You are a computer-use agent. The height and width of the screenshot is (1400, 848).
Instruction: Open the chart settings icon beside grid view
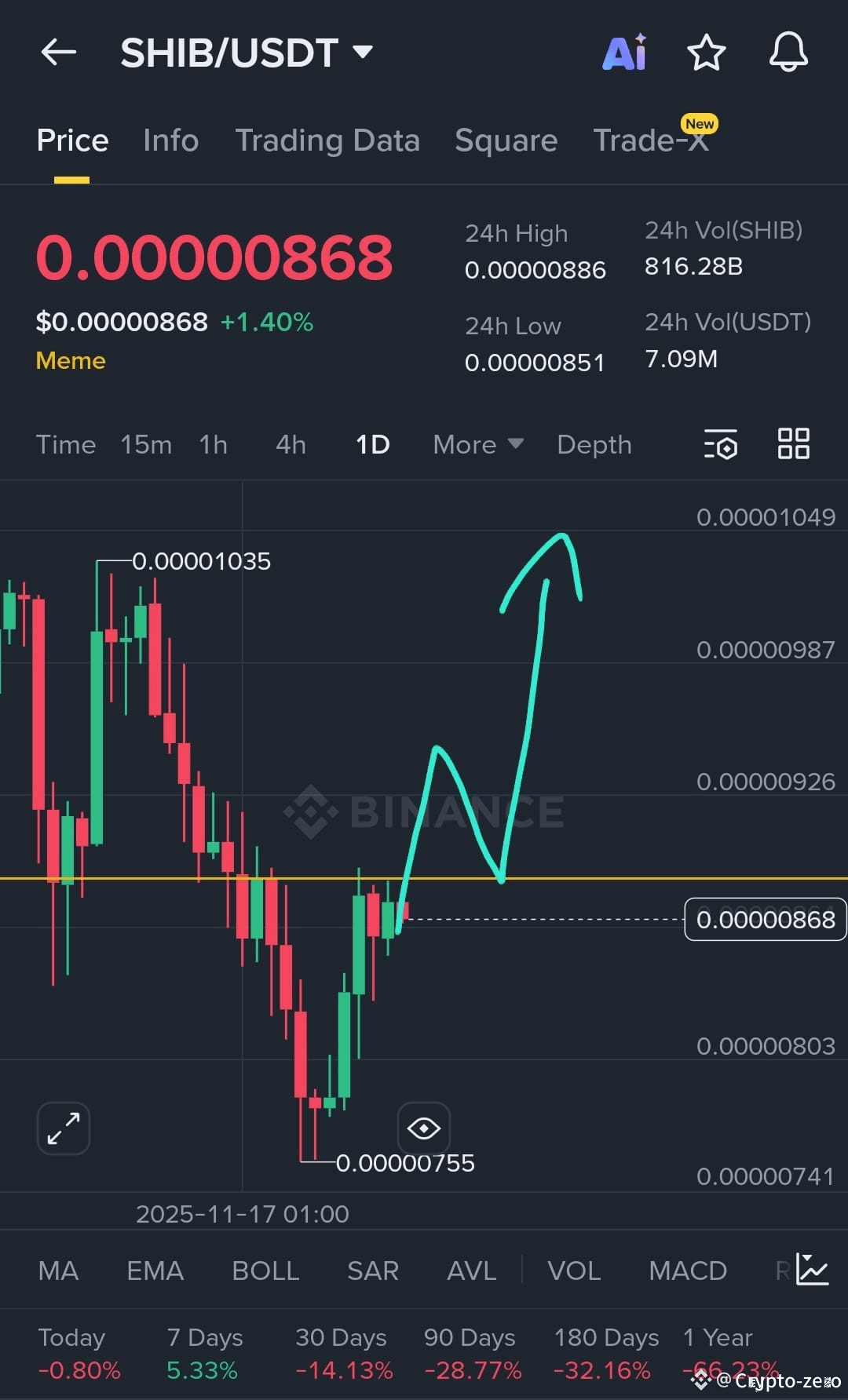[720, 444]
